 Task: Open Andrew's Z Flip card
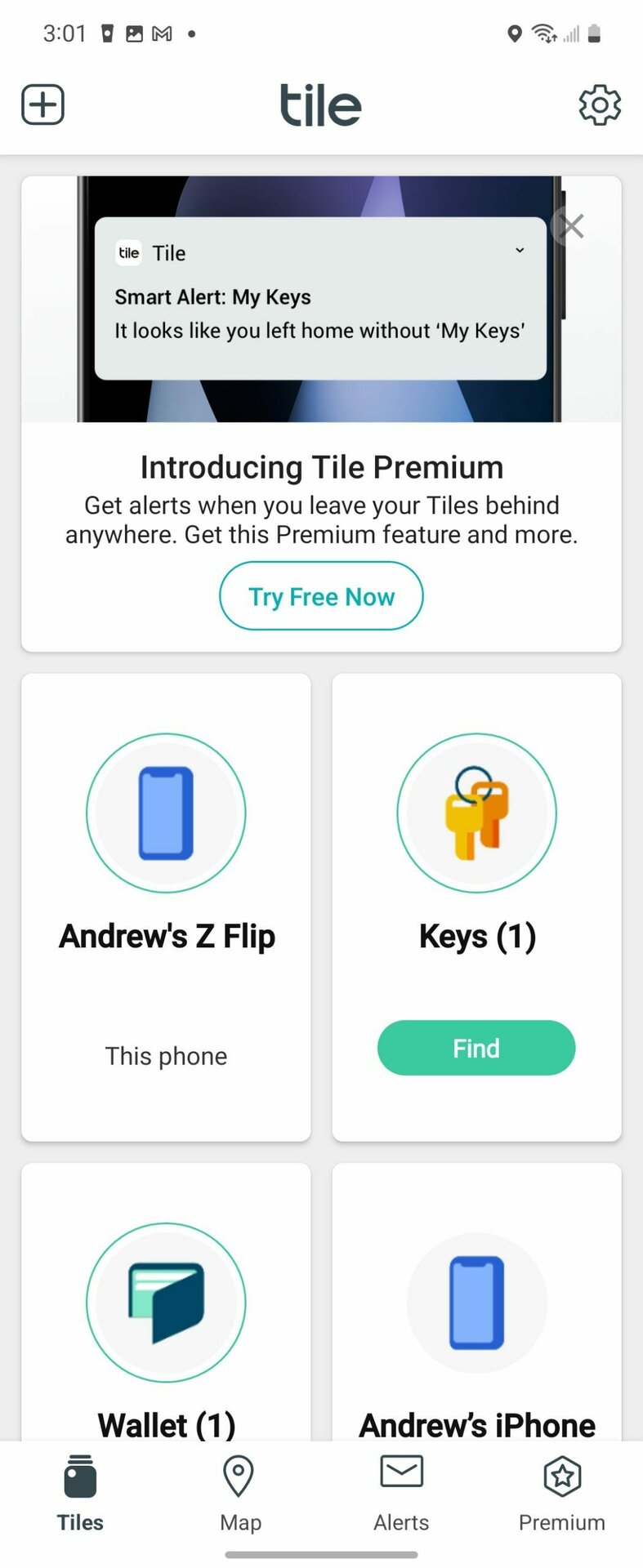tap(166, 906)
